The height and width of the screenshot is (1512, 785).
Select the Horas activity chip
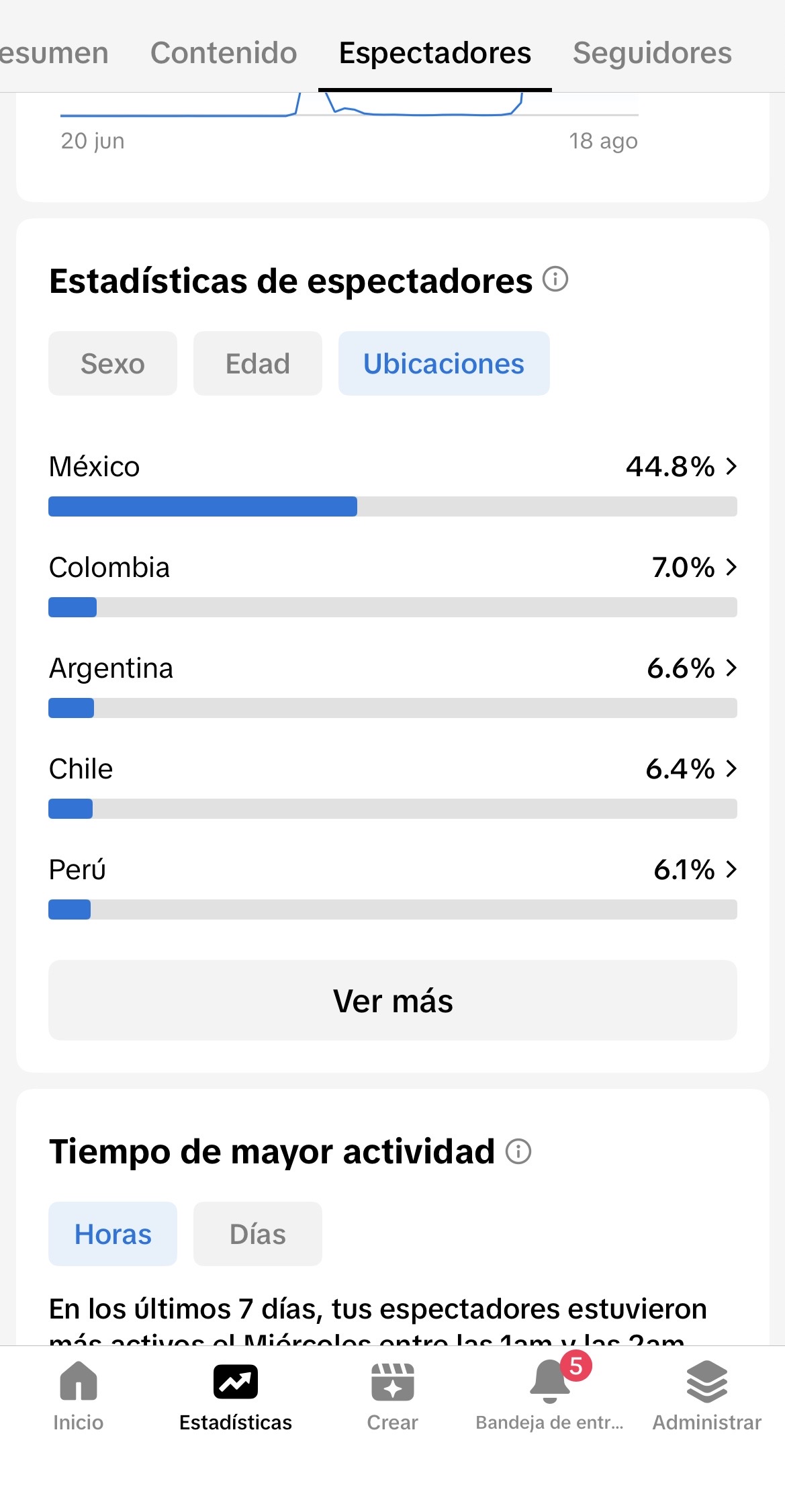click(113, 1234)
